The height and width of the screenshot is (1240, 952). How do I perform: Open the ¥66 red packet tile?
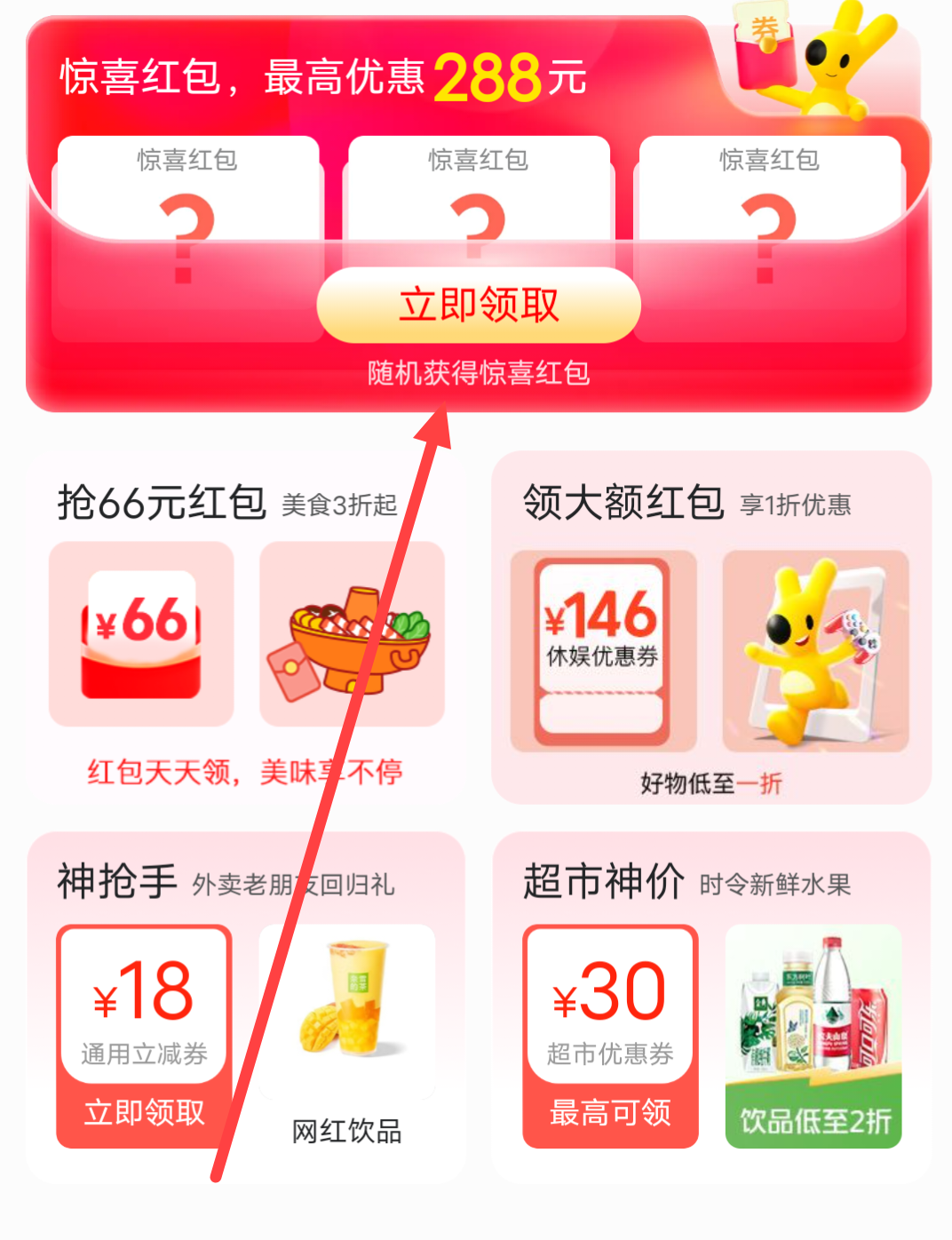(x=141, y=633)
